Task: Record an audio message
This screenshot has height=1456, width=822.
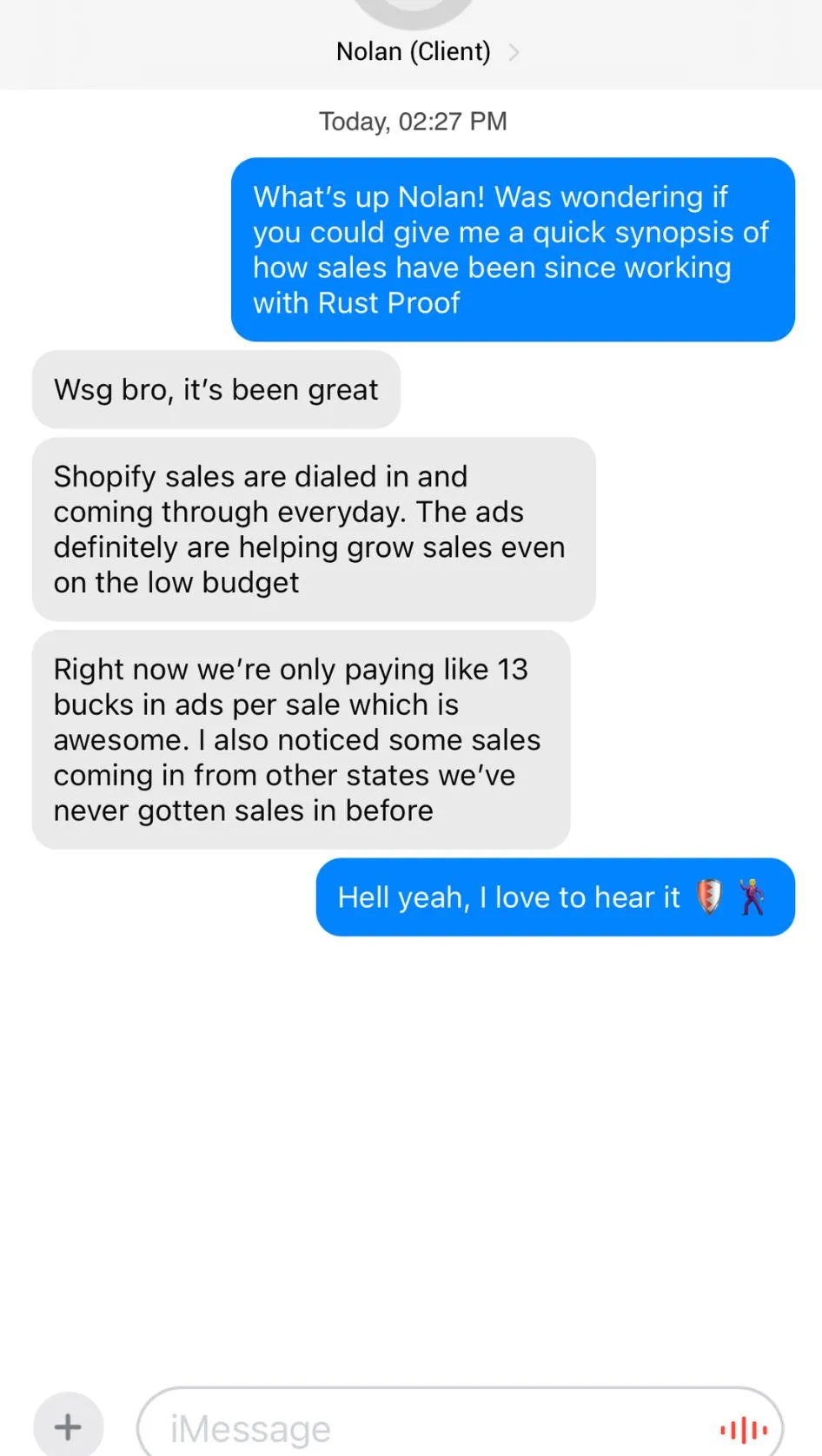Action: [x=743, y=1429]
